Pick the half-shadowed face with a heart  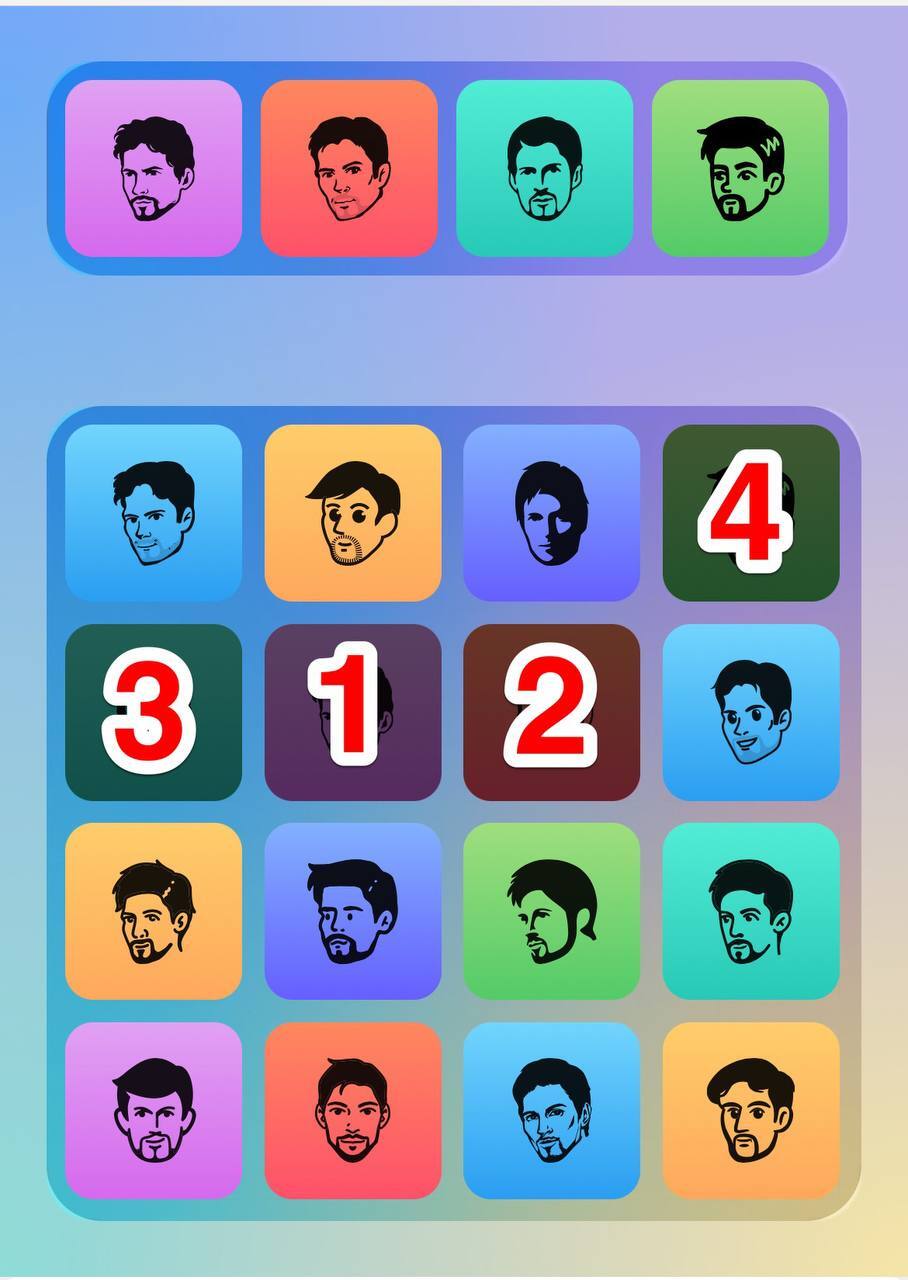tap(551, 512)
